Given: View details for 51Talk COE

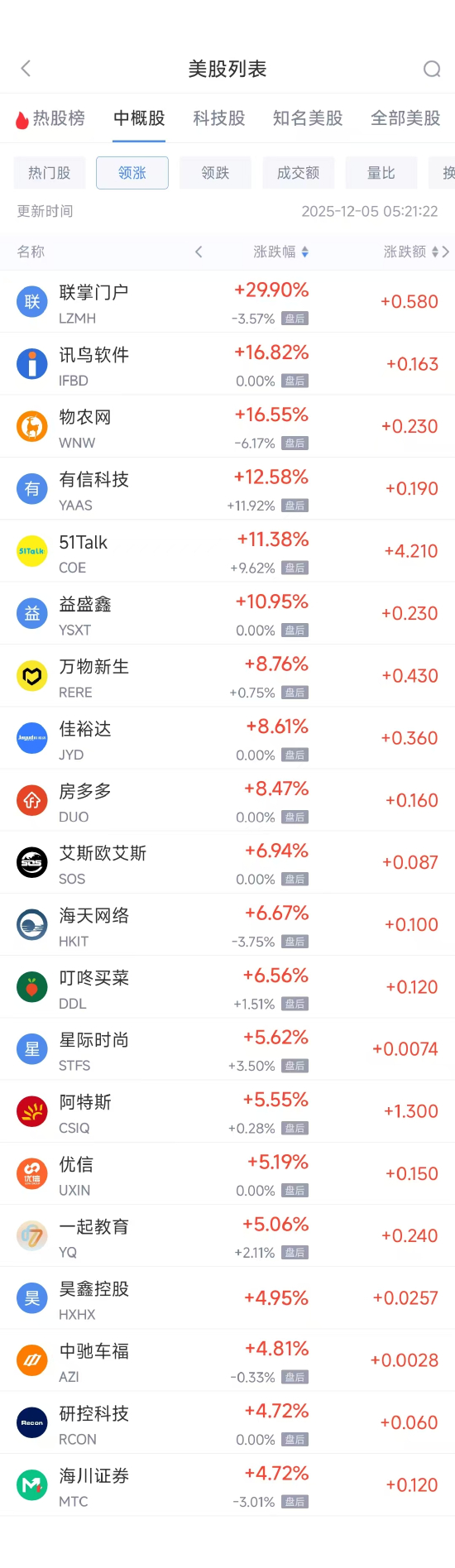Looking at the screenshot, I should (x=227, y=551).
